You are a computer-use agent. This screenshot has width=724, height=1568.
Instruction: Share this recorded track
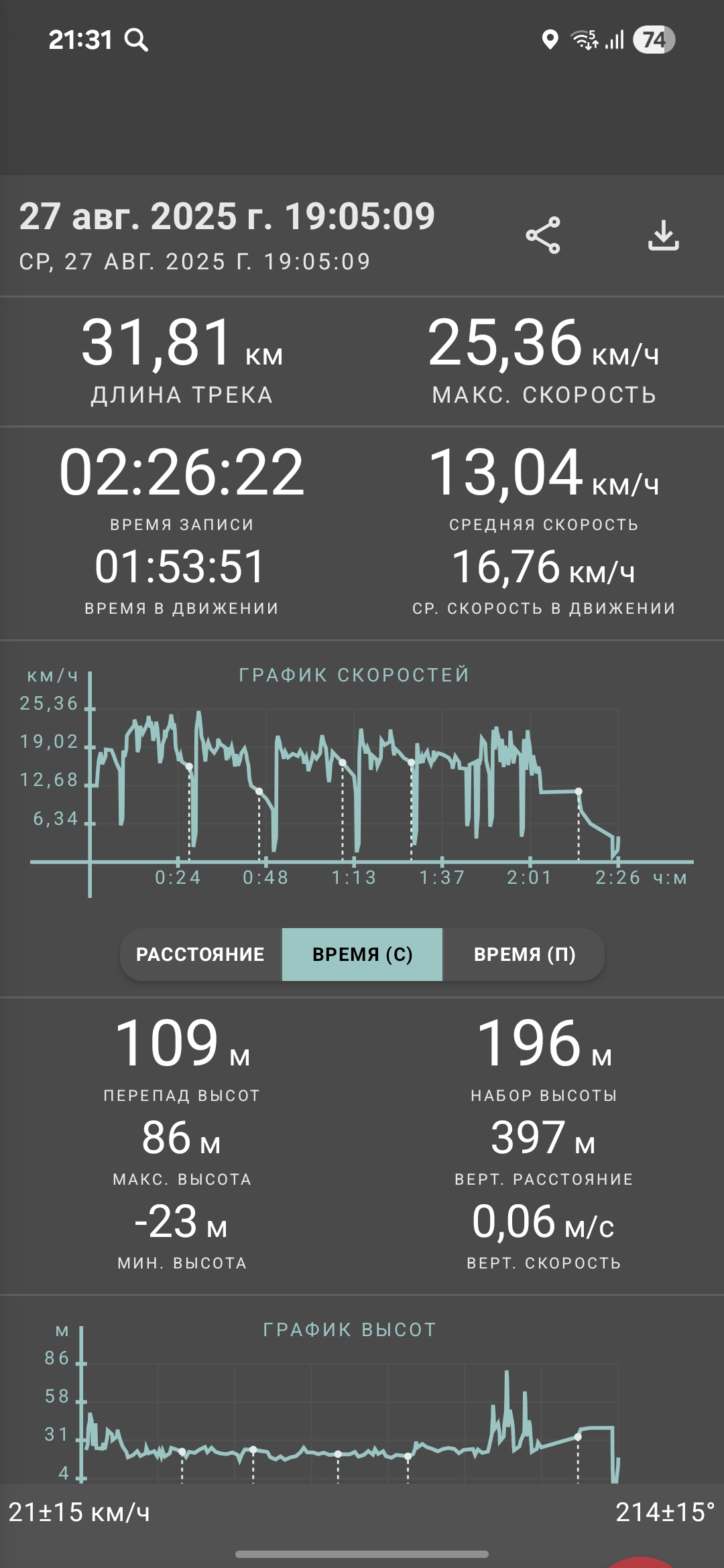tap(543, 235)
